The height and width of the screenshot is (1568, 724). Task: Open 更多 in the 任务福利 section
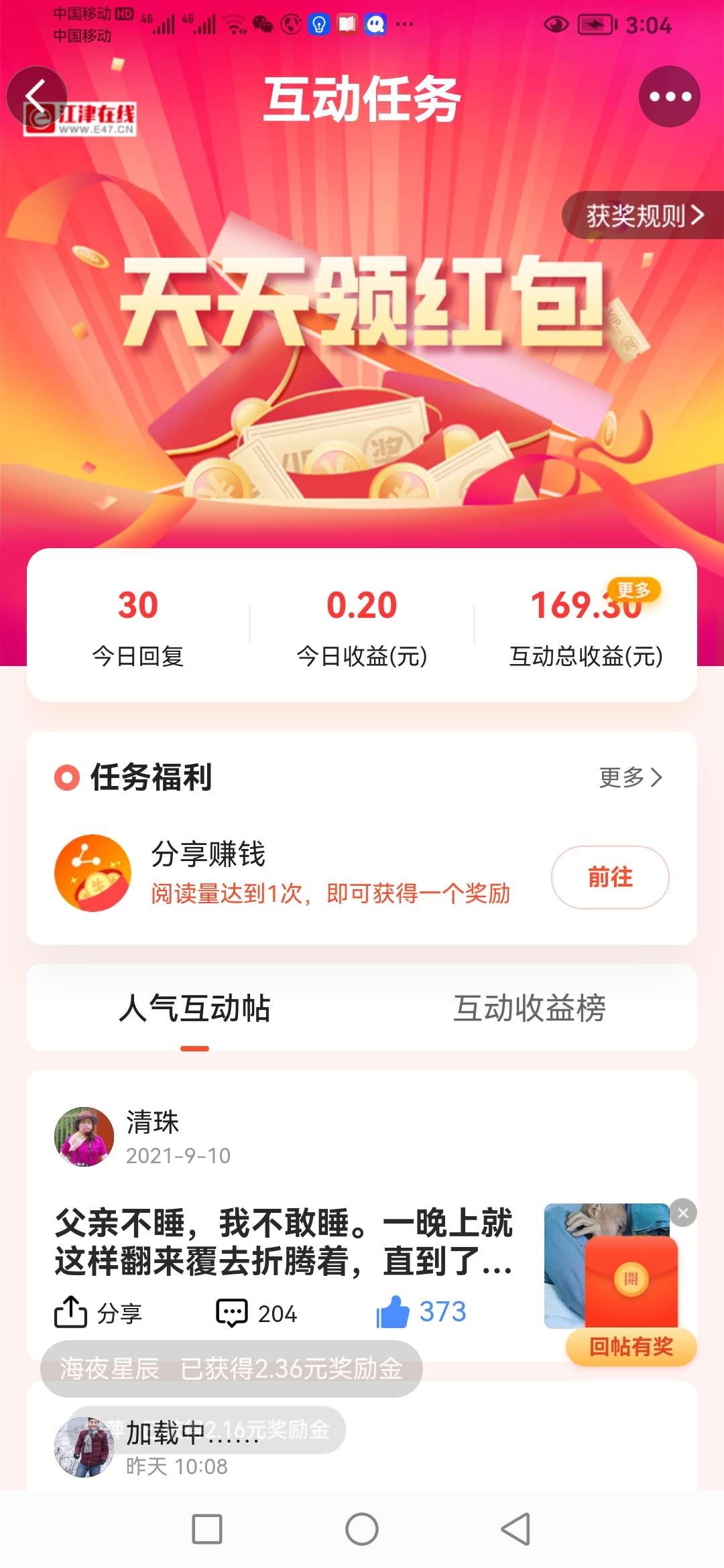pyautogui.click(x=630, y=777)
